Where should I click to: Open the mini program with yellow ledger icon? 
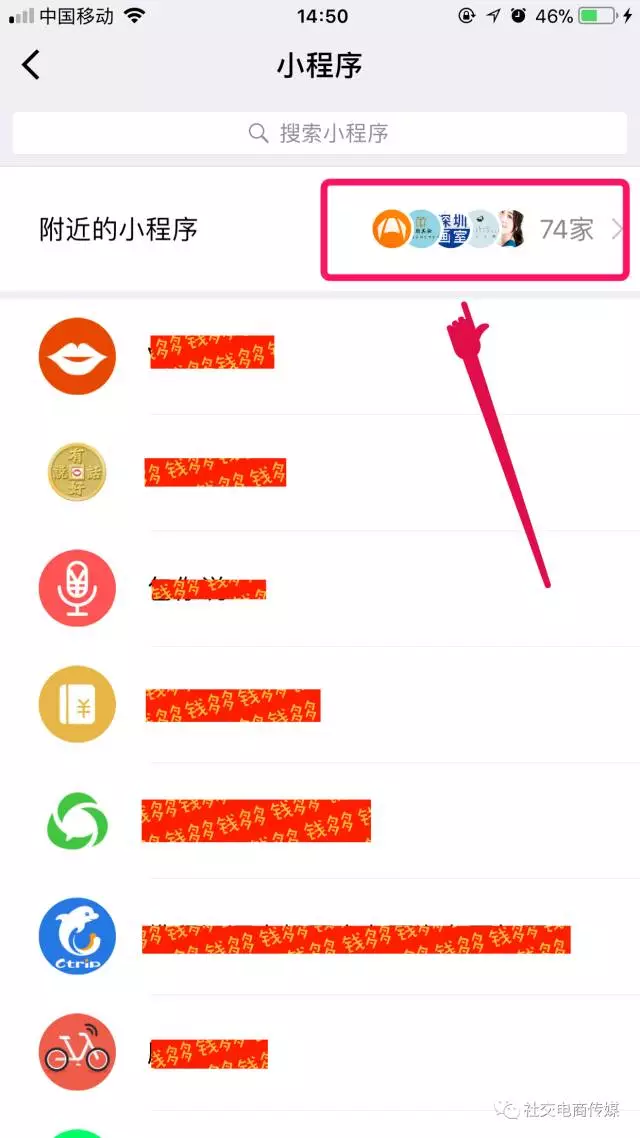click(77, 705)
